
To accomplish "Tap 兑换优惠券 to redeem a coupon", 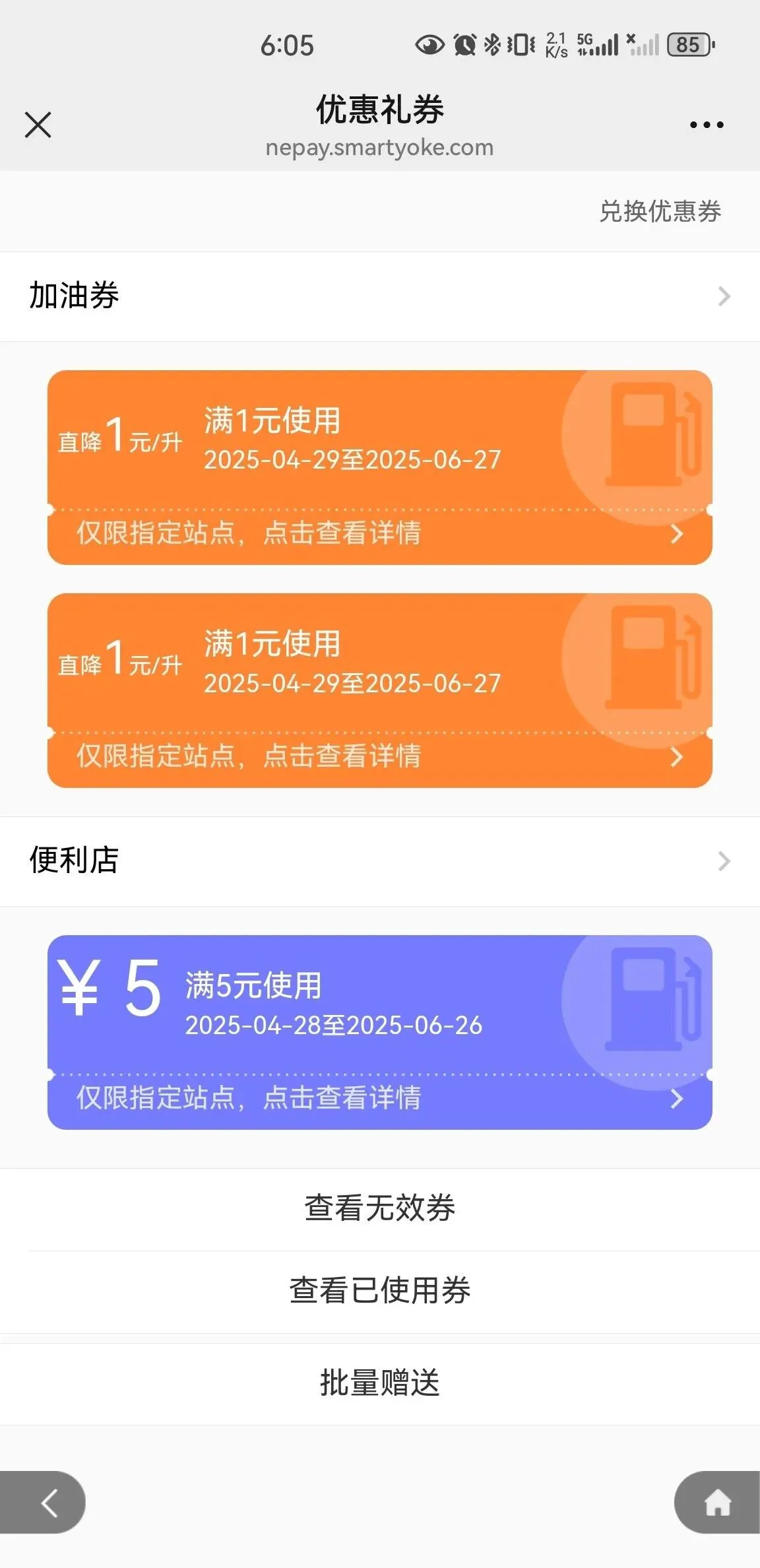I will [660, 211].
